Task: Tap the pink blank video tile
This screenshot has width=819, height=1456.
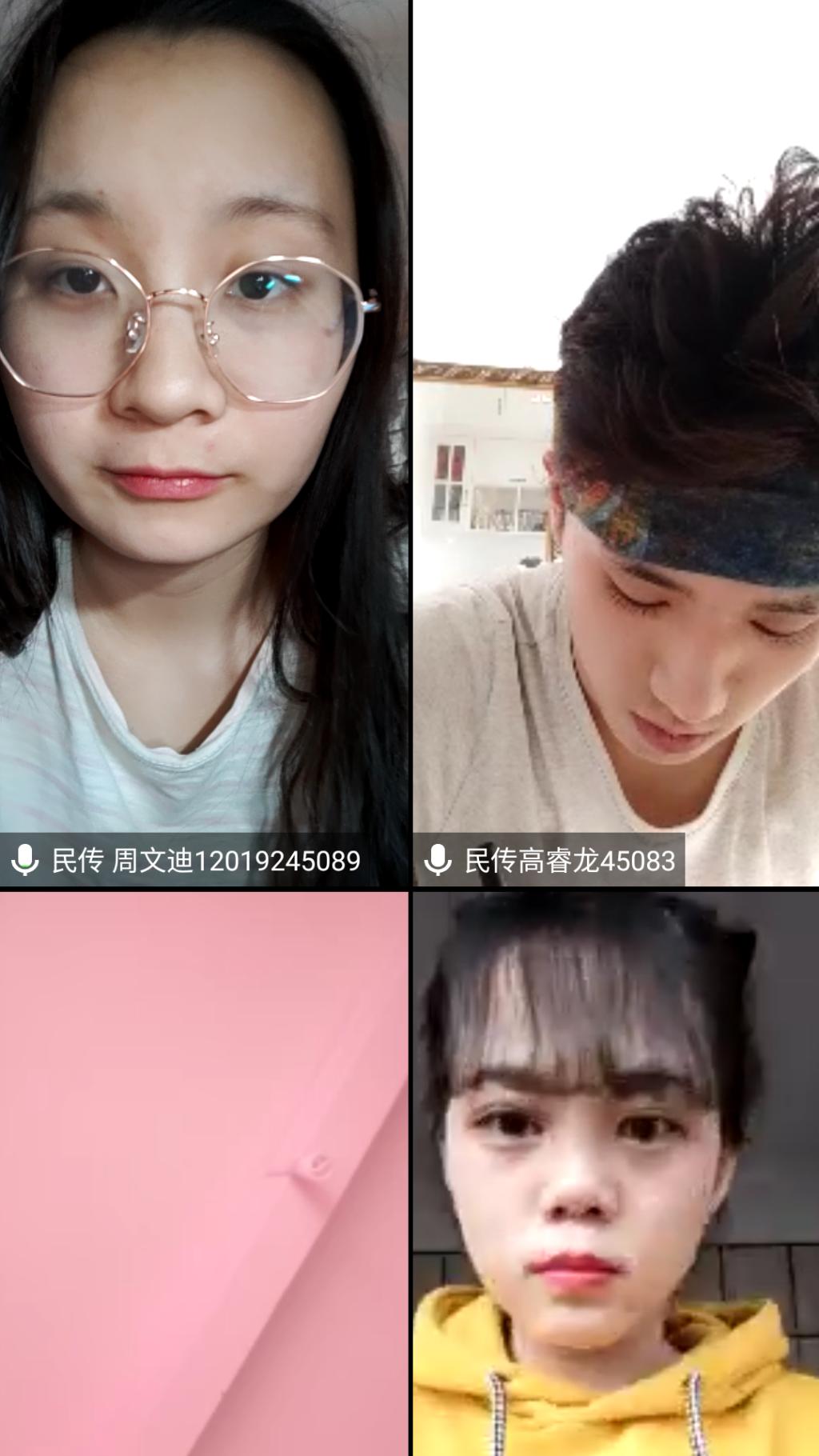Action: point(204,1172)
